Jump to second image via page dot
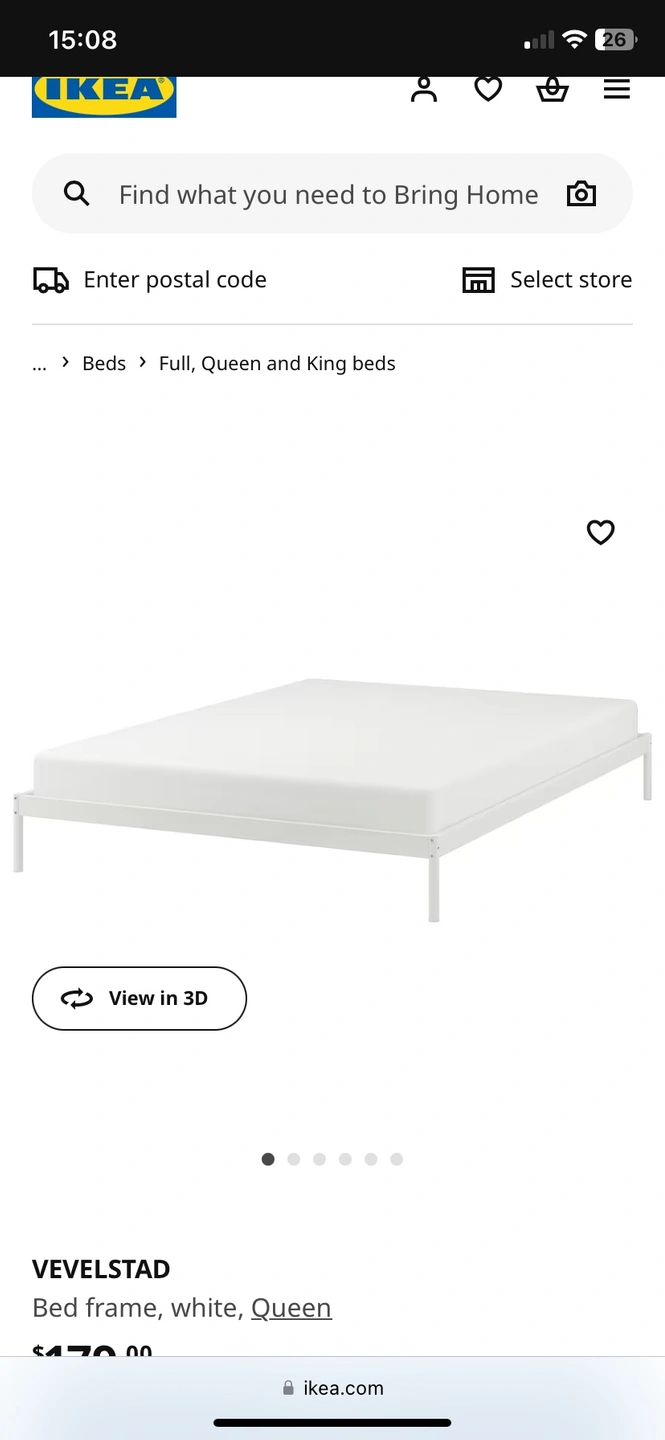Viewport: 665px width, 1440px height. click(294, 1159)
